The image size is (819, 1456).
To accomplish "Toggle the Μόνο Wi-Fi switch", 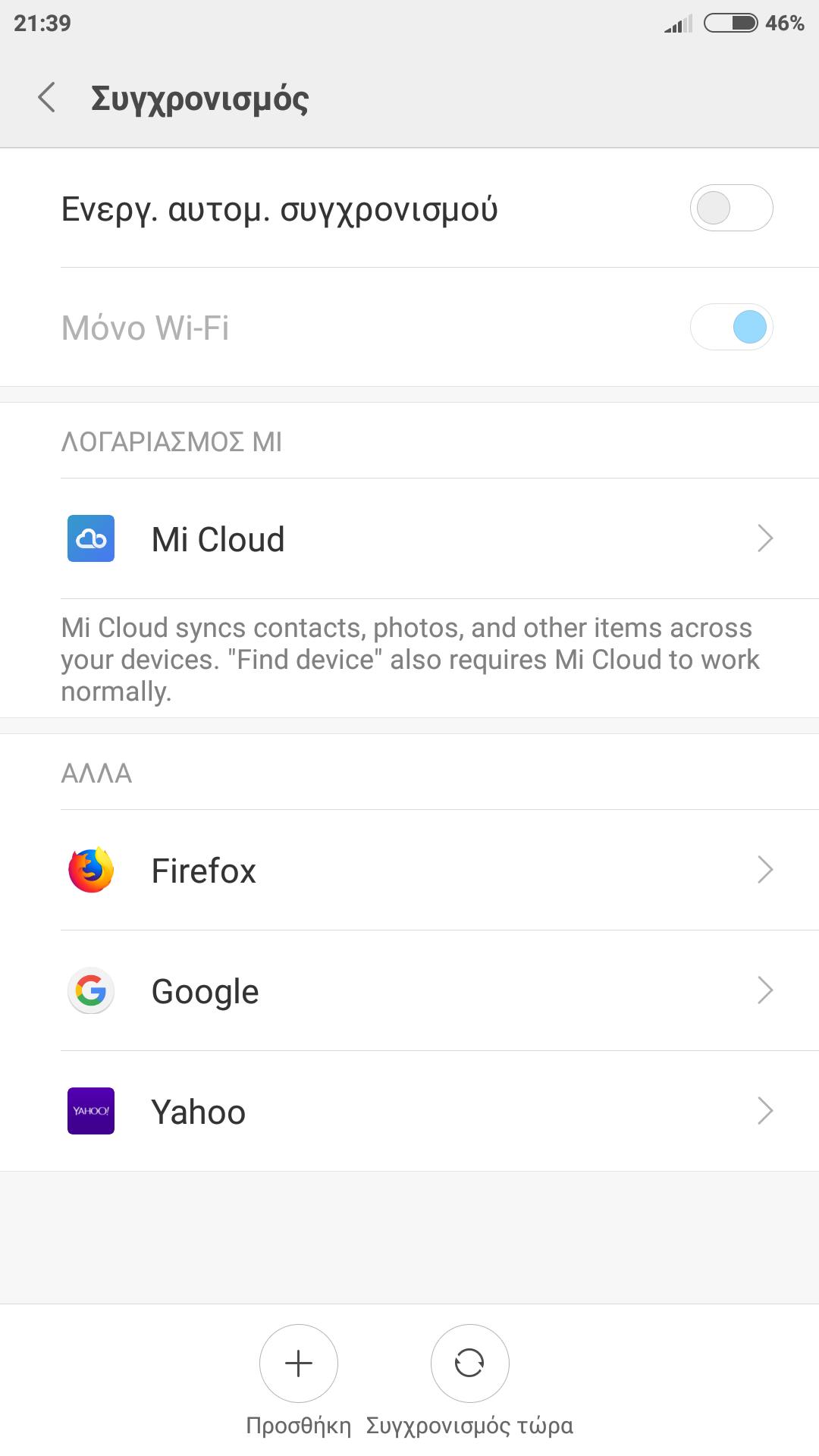I will click(x=730, y=328).
